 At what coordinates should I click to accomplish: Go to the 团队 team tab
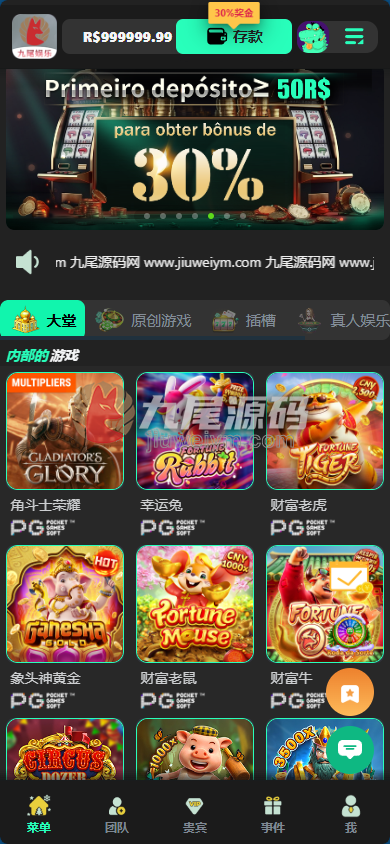pos(117,814)
